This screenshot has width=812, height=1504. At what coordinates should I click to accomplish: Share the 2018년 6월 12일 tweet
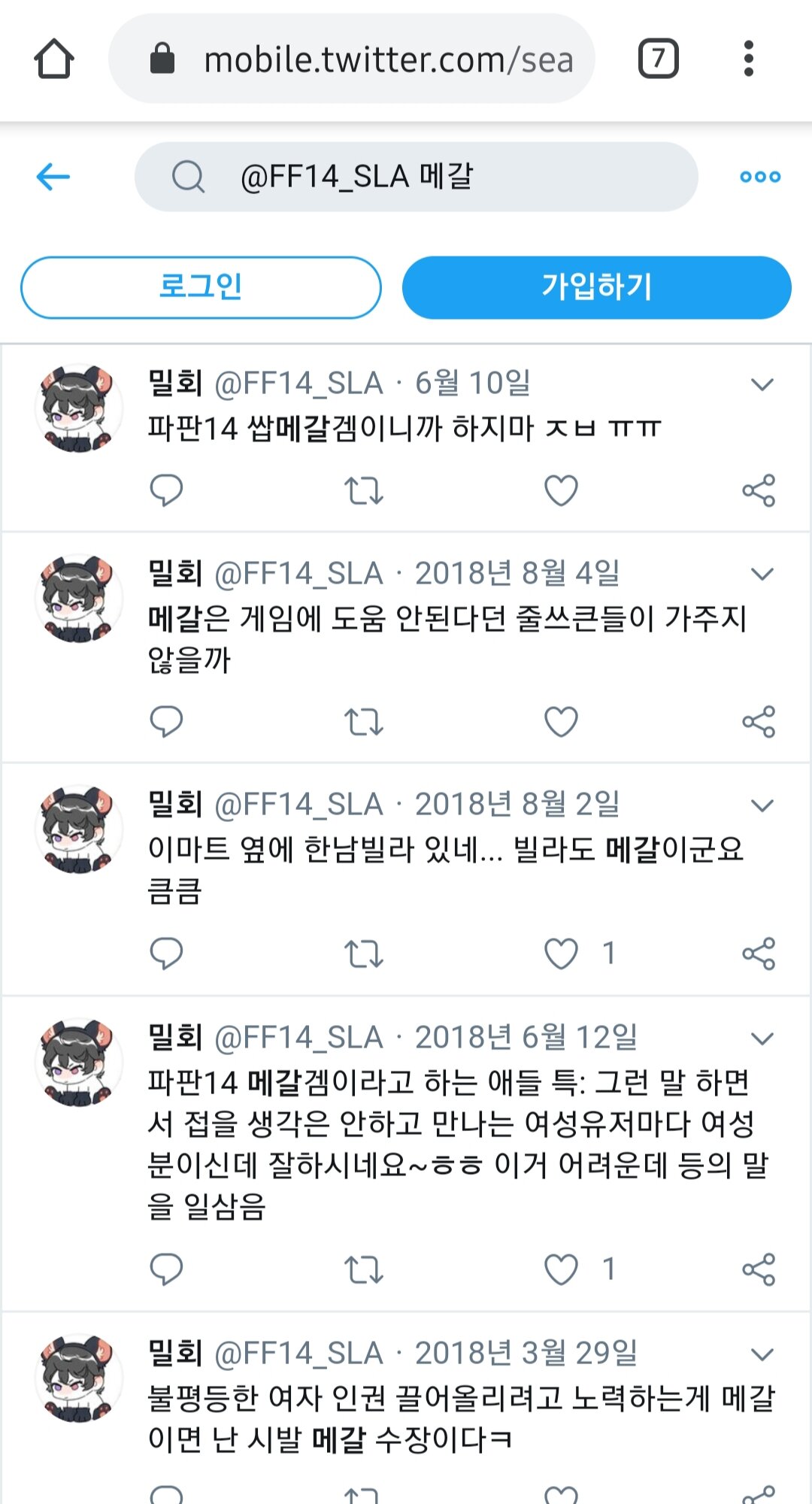[x=759, y=1269]
